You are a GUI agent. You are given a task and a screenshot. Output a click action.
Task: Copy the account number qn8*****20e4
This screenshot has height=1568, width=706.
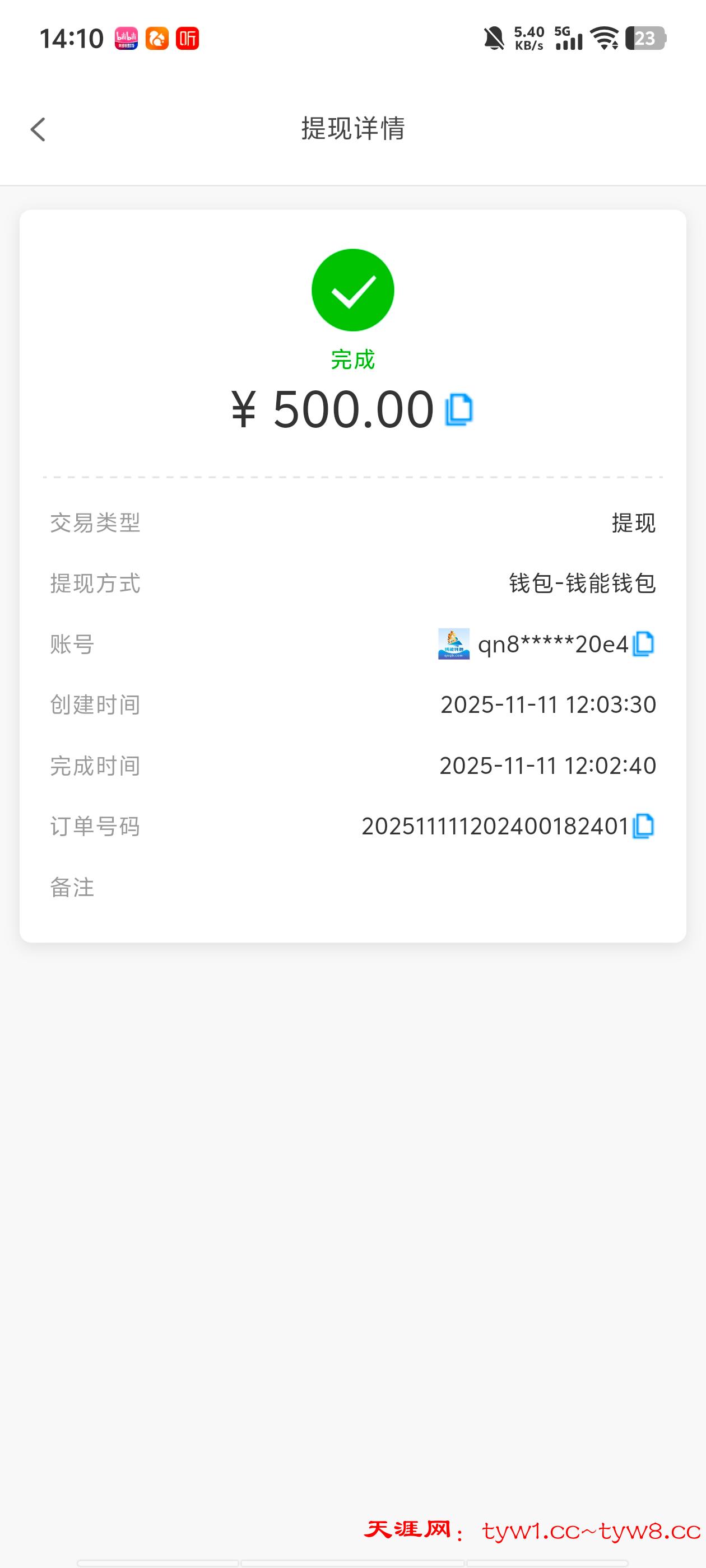pos(643,644)
